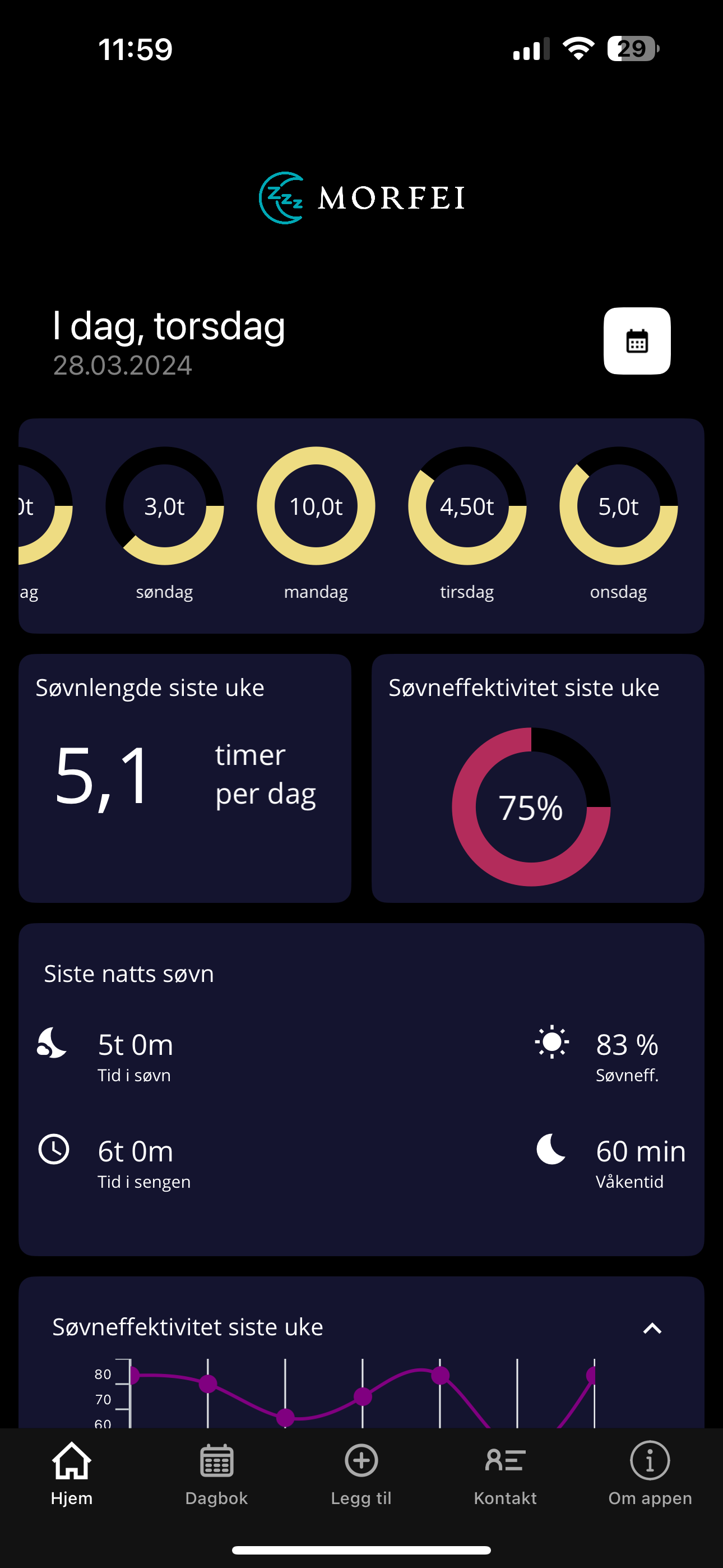Select onsdag's 5,0t sleep ring
Screen dimensions: 723x1568
(x=618, y=506)
